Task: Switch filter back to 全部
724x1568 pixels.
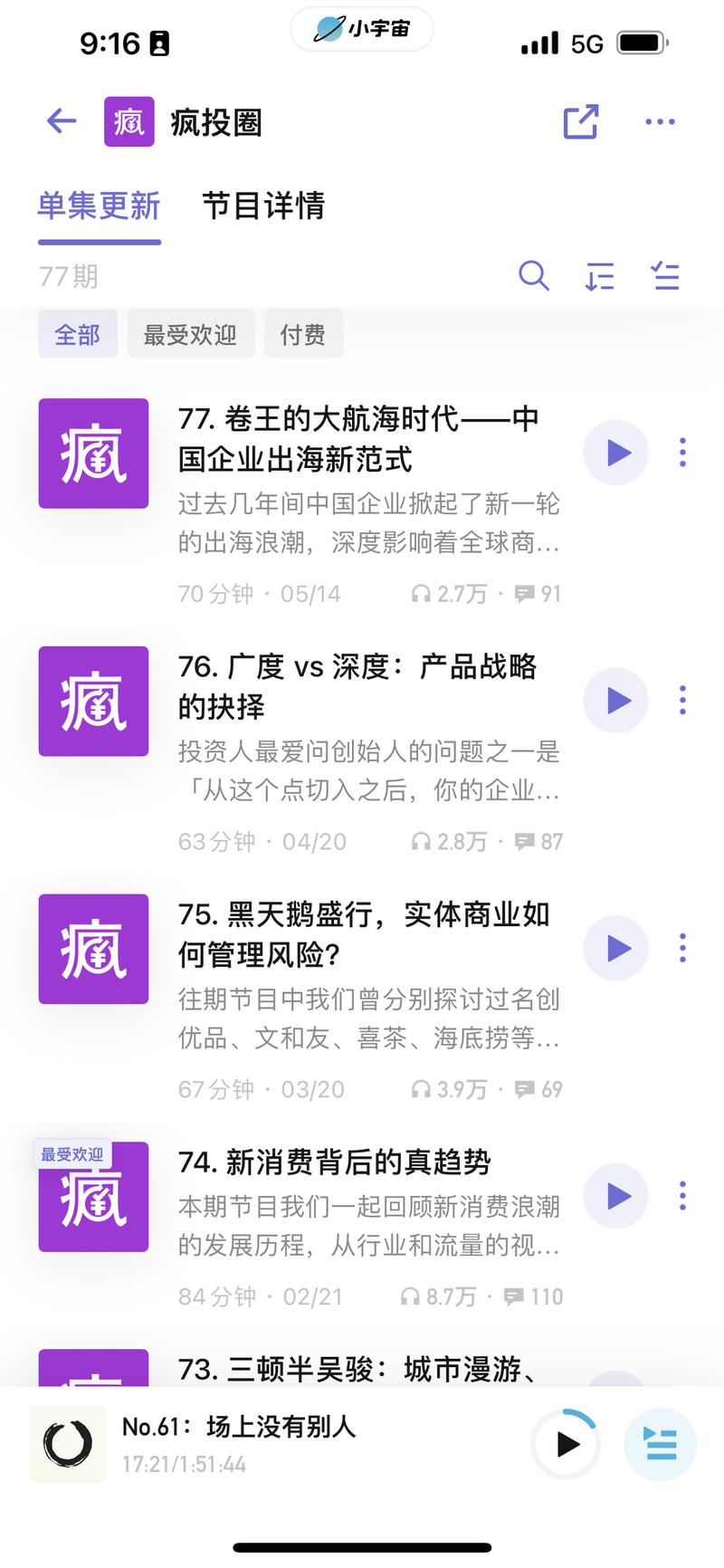Action: tap(78, 334)
